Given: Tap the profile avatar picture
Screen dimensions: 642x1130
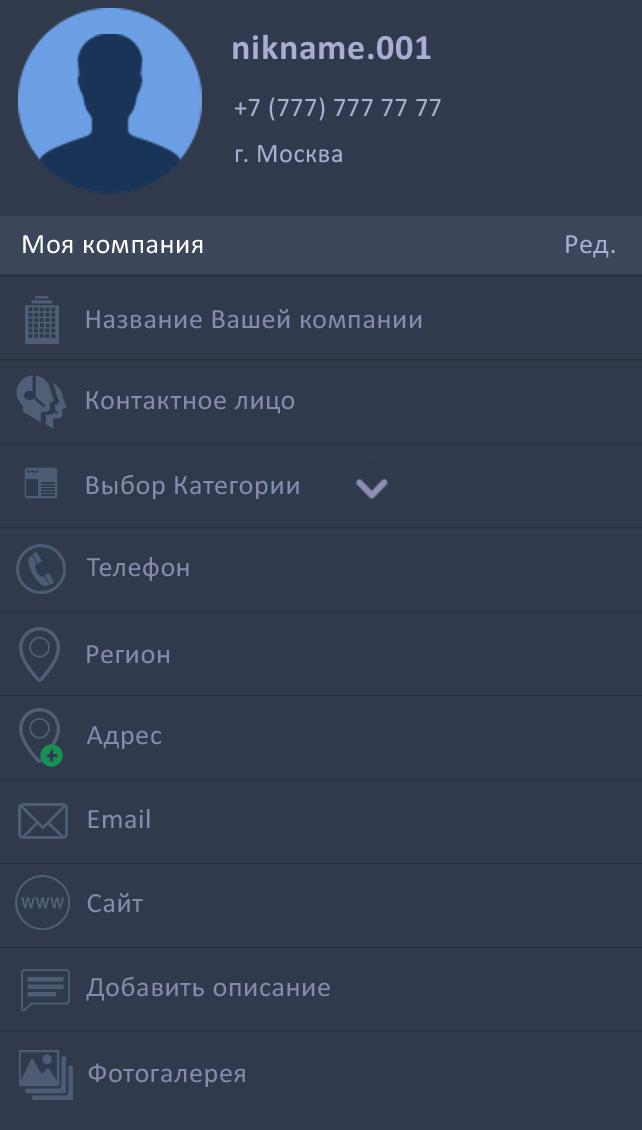Looking at the screenshot, I should tap(110, 100).
